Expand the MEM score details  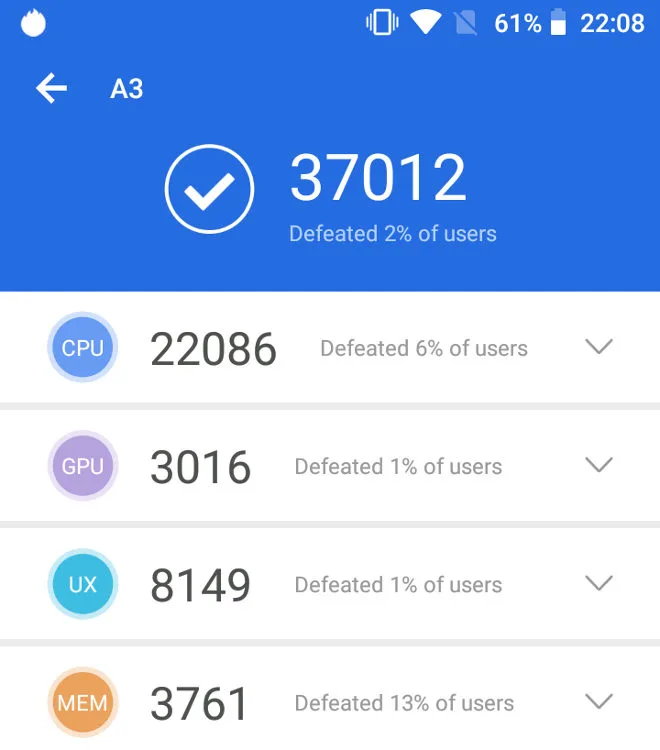pyautogui.click(x=598, y=701)
